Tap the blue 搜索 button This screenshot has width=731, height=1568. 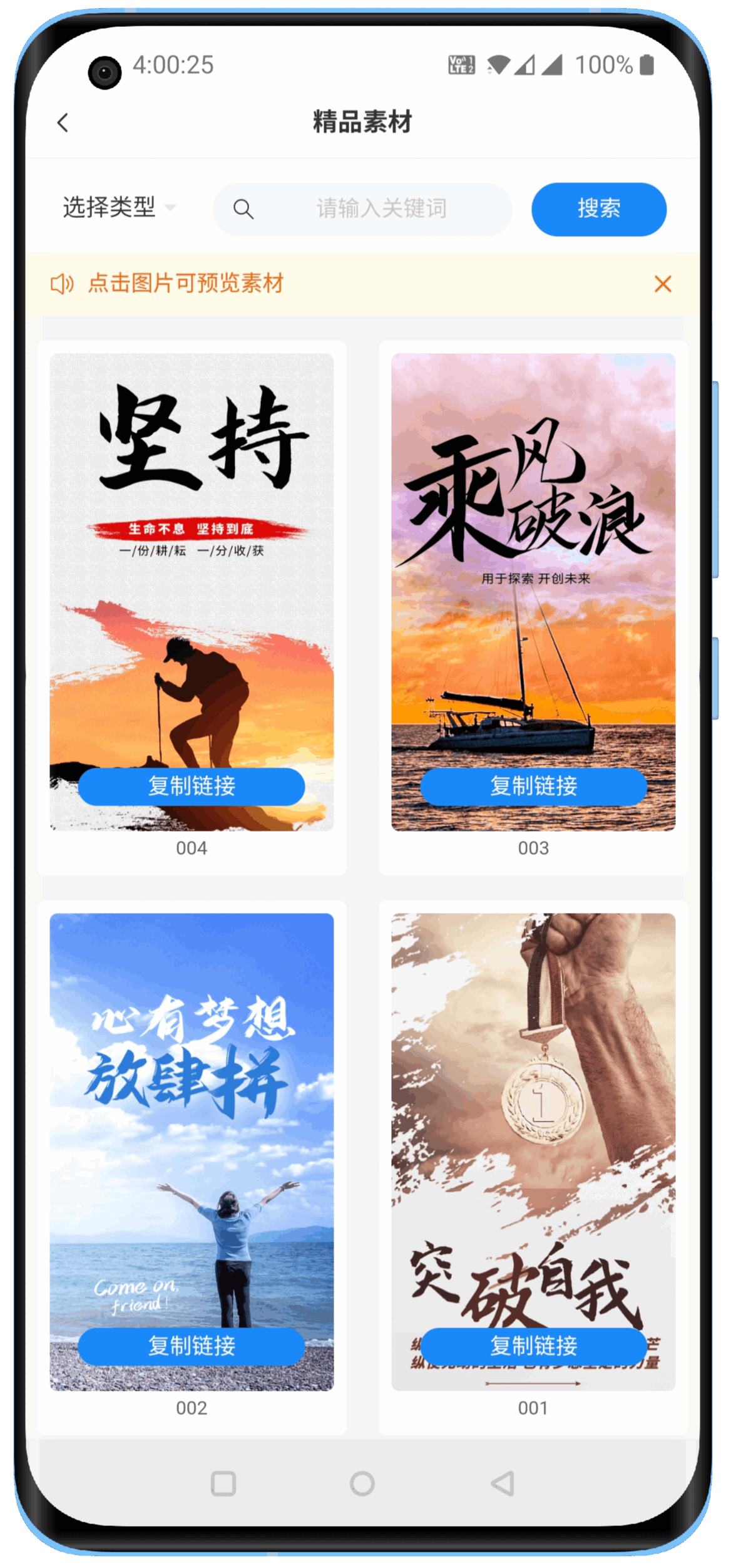[598, 209]
